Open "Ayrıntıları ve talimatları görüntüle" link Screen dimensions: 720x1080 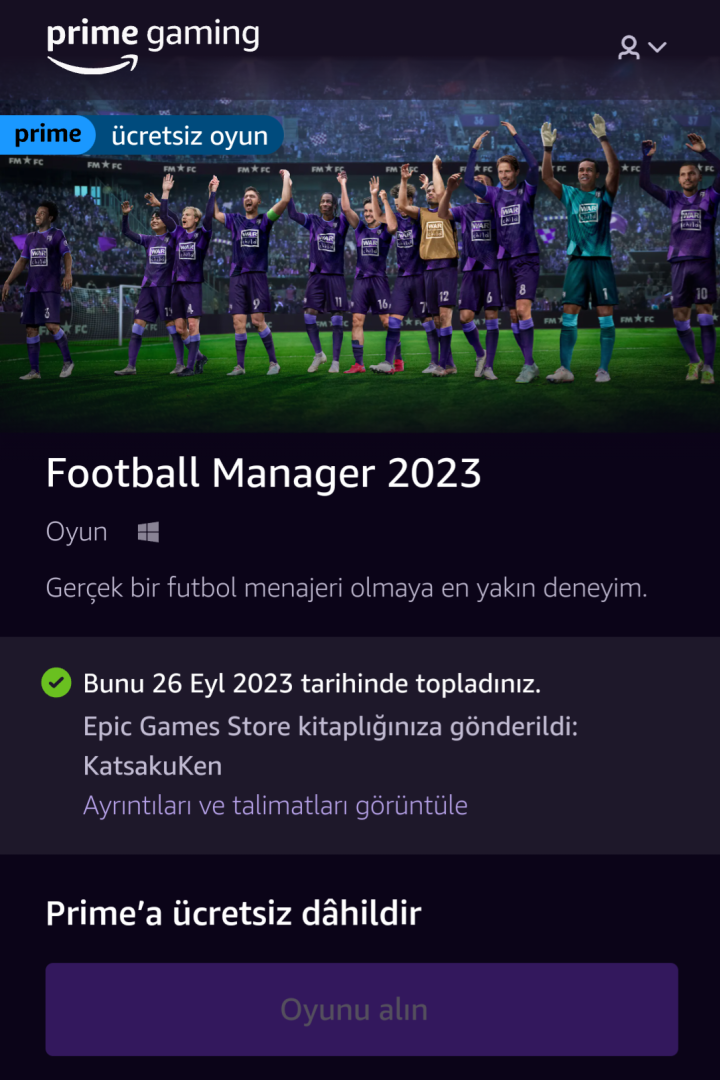coord(275,805)
